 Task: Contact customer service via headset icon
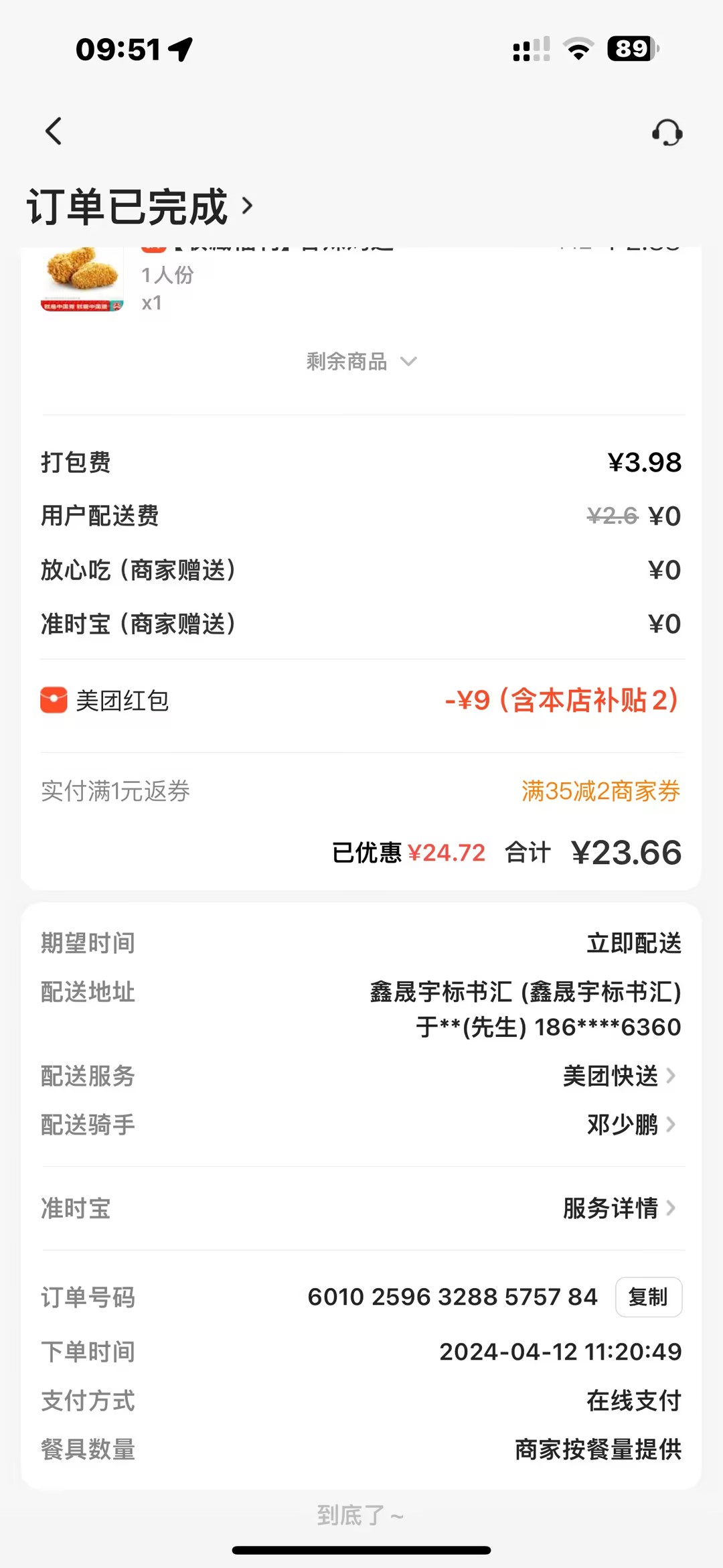point(667,133)
